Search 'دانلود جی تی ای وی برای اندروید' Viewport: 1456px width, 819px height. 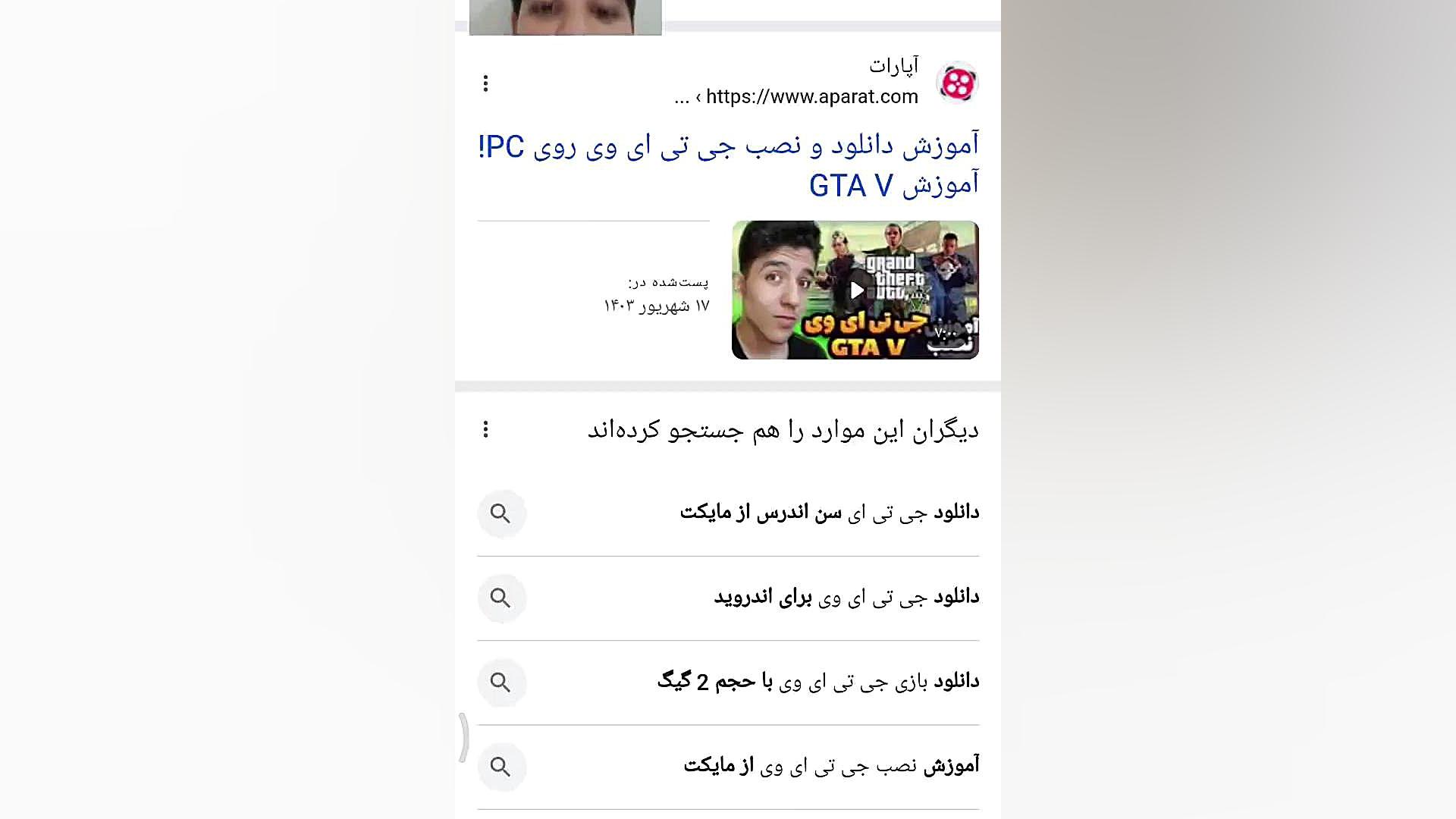(846, 598)
